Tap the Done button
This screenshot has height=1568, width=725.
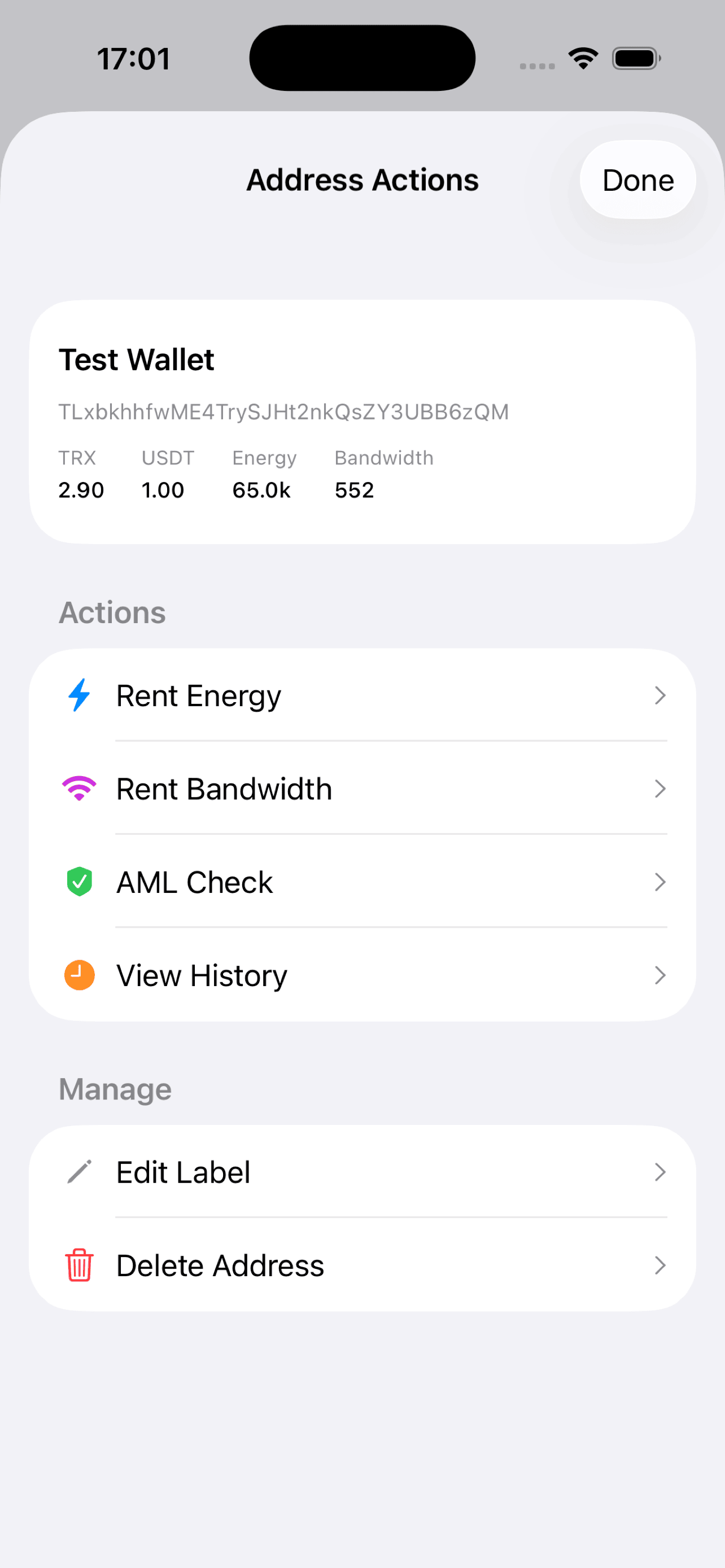click(x=637, y=179)
